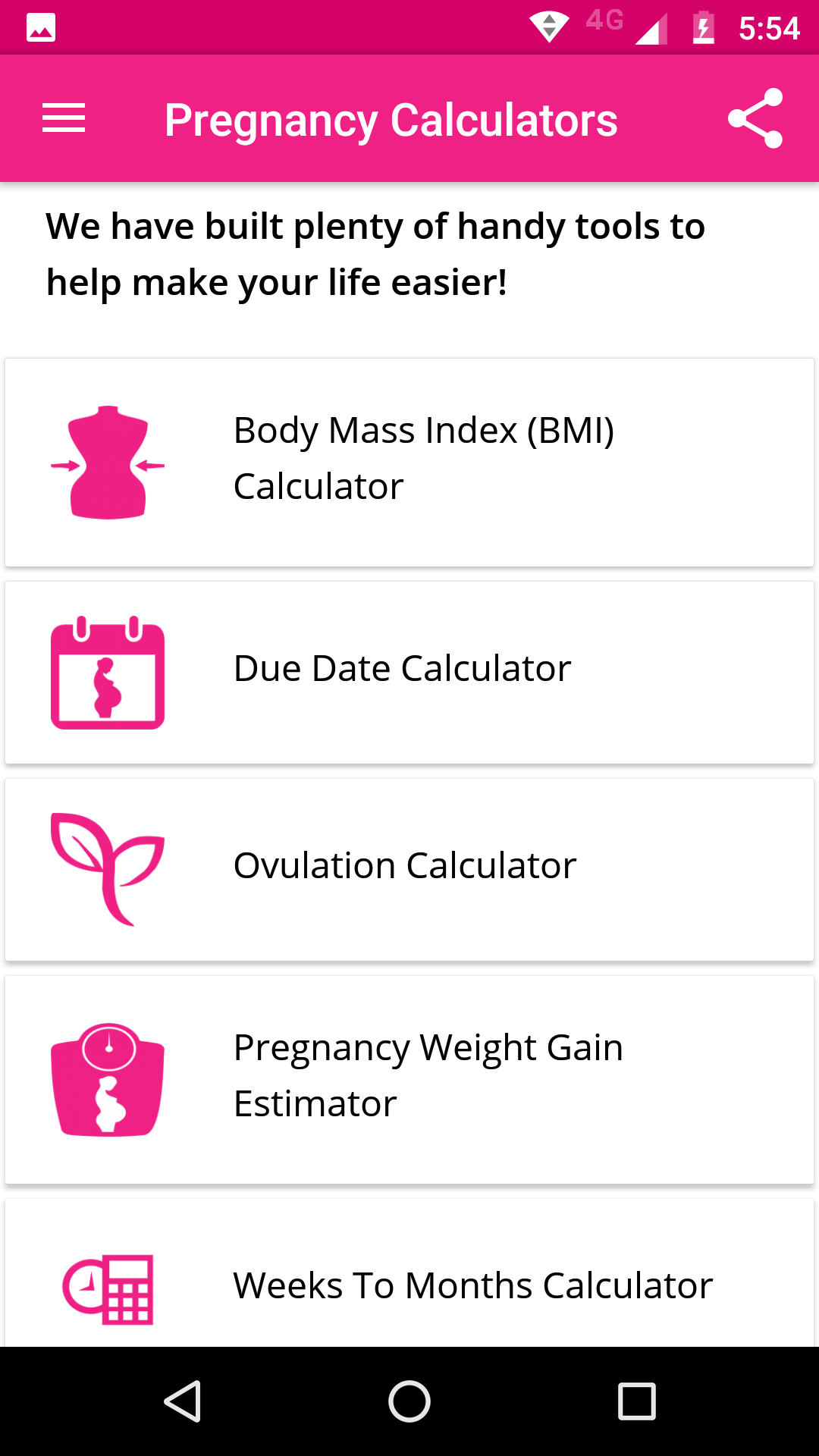819x1456 pixels.
Task: Share the Pregnancy Calculators app
Action: point(755,118)
